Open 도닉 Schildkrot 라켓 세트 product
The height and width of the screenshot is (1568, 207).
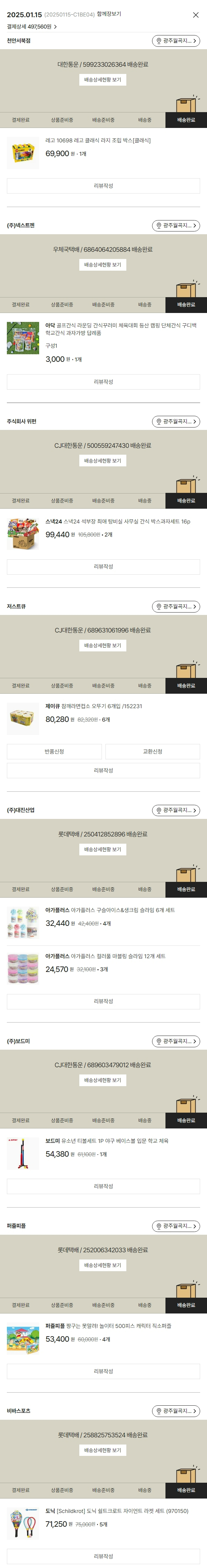coord(117,1511)
